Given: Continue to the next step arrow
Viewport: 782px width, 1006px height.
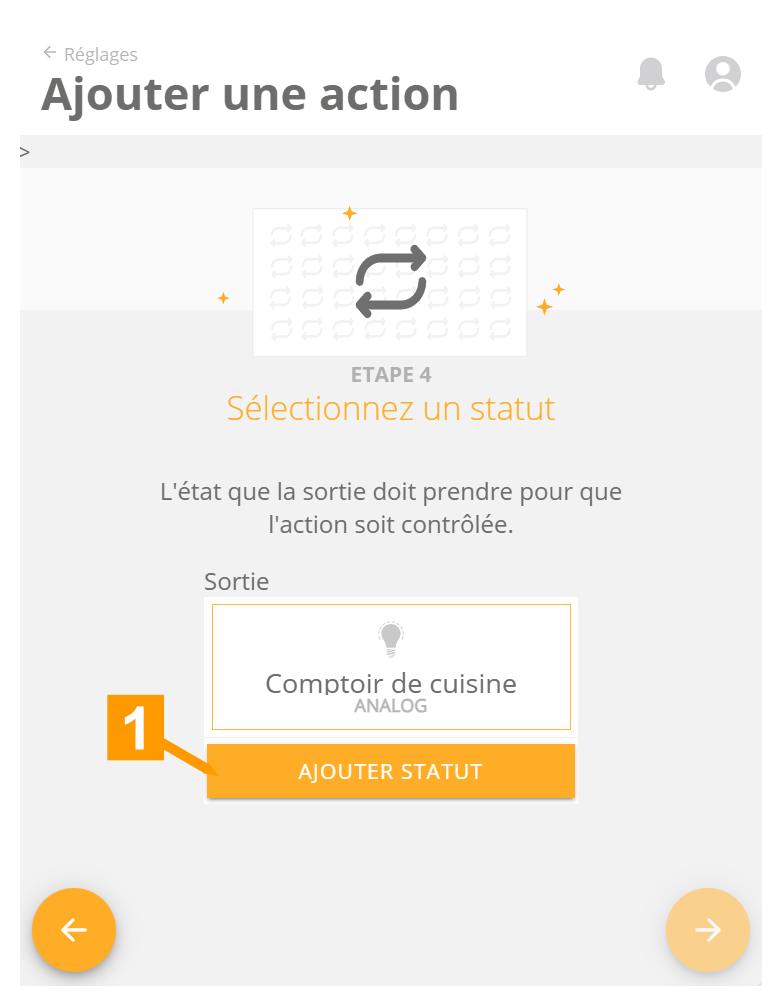Looking at the screenshot, I should 707,930.
